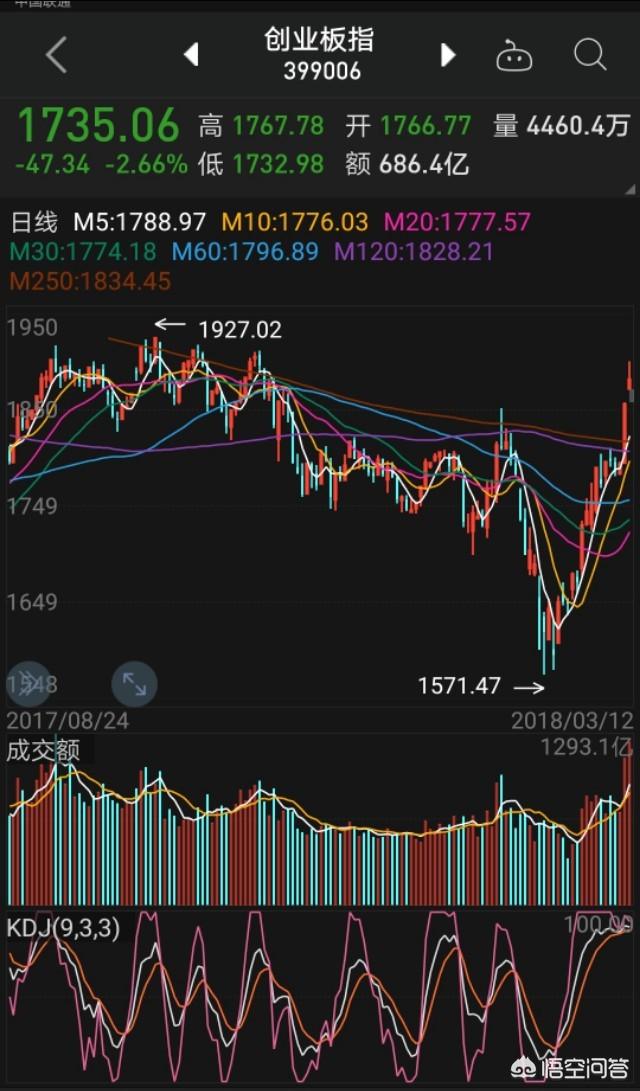
Task: Tap the double-arrow skip button on chart
Action: 27,683
